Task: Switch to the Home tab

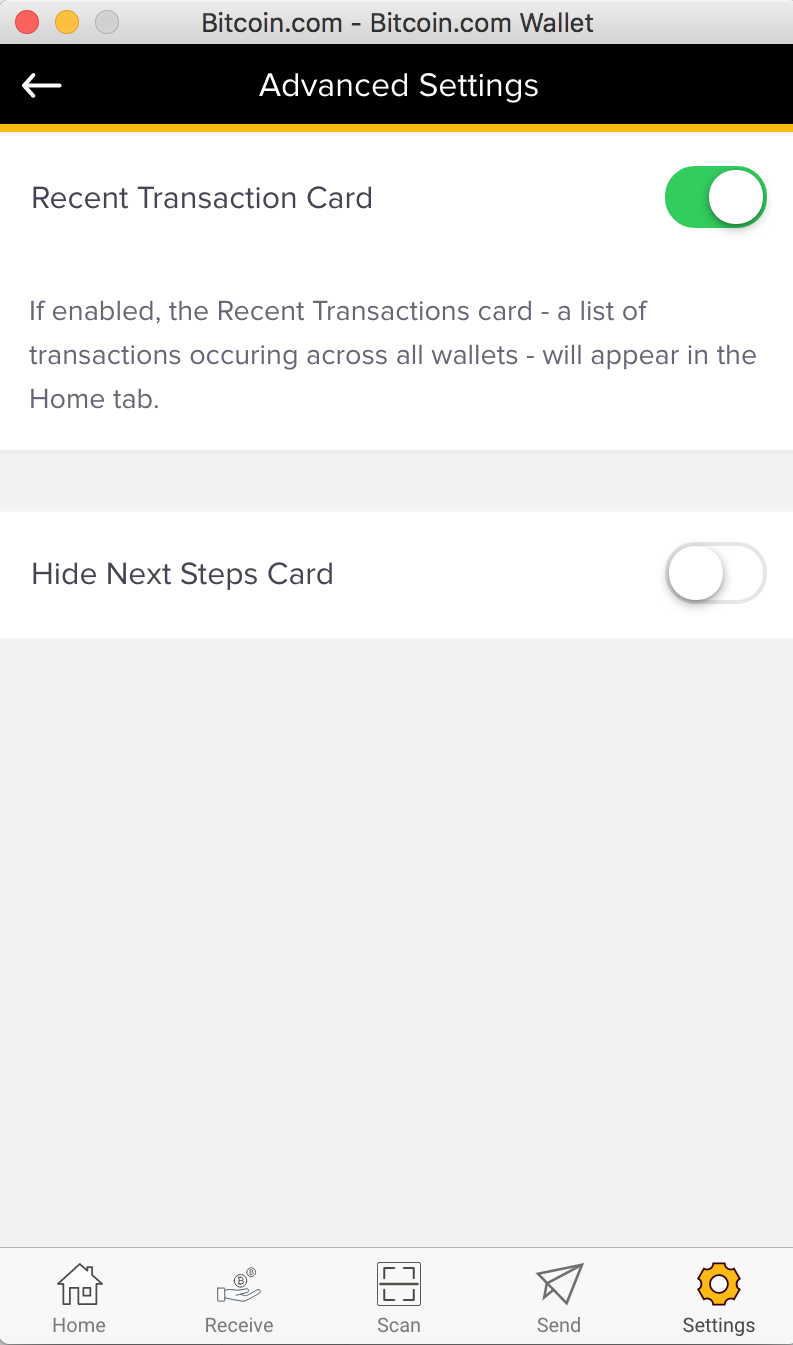Action: click(x=79, y=1298)
